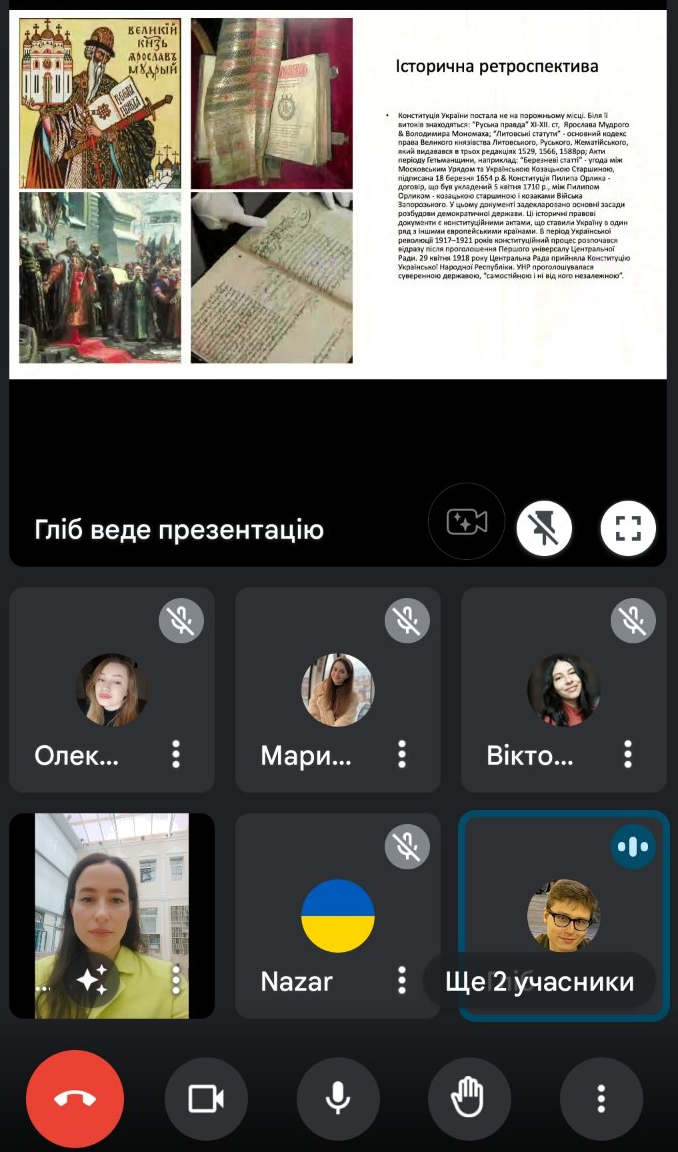Image resolution: width=678 pixels, height=1152 pixels.
Task: Open options for participant Олек...
Action: coord(176,754)
